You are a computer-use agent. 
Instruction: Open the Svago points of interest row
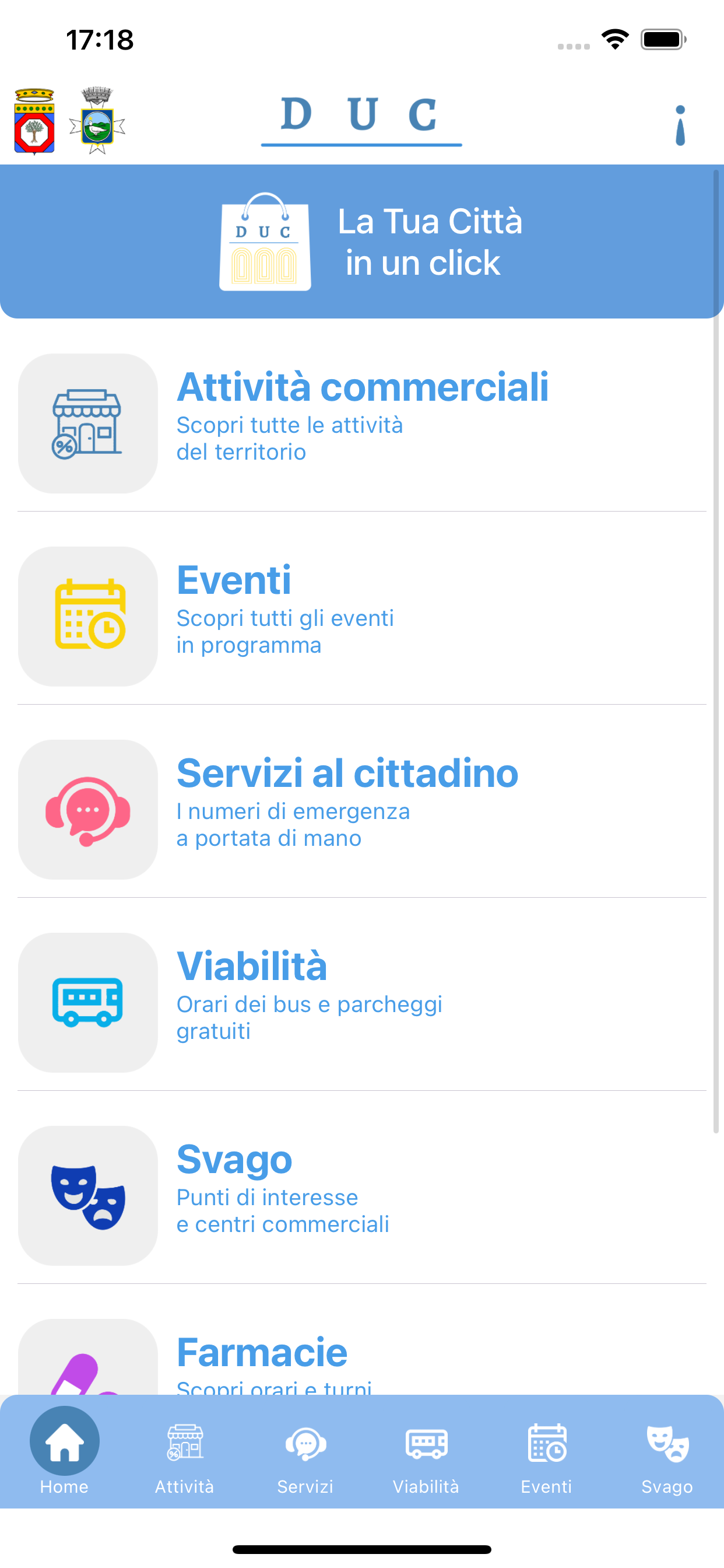pos(362,1195)
